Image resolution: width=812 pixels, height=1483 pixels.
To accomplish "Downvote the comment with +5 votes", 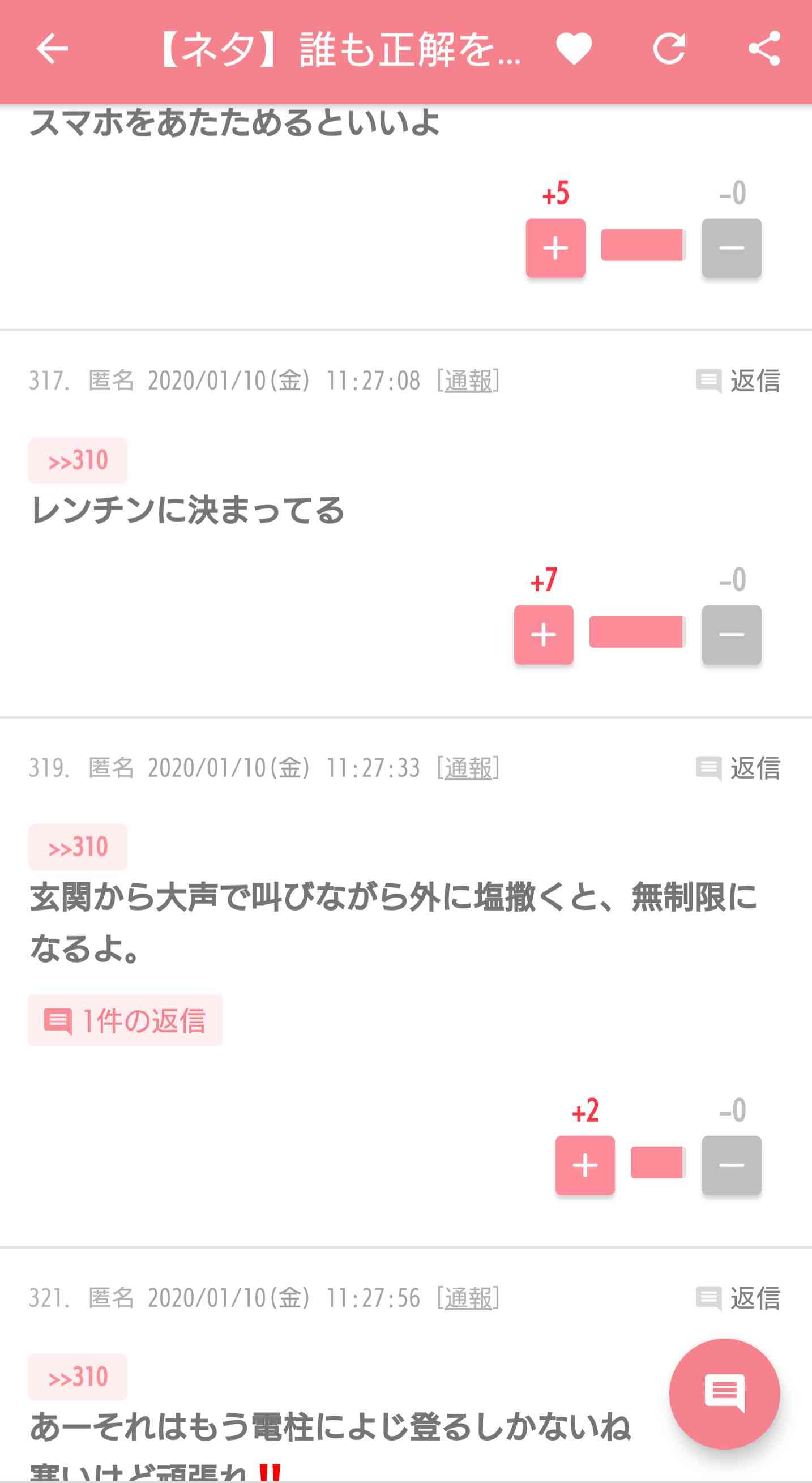I will (x=732, y=248).
